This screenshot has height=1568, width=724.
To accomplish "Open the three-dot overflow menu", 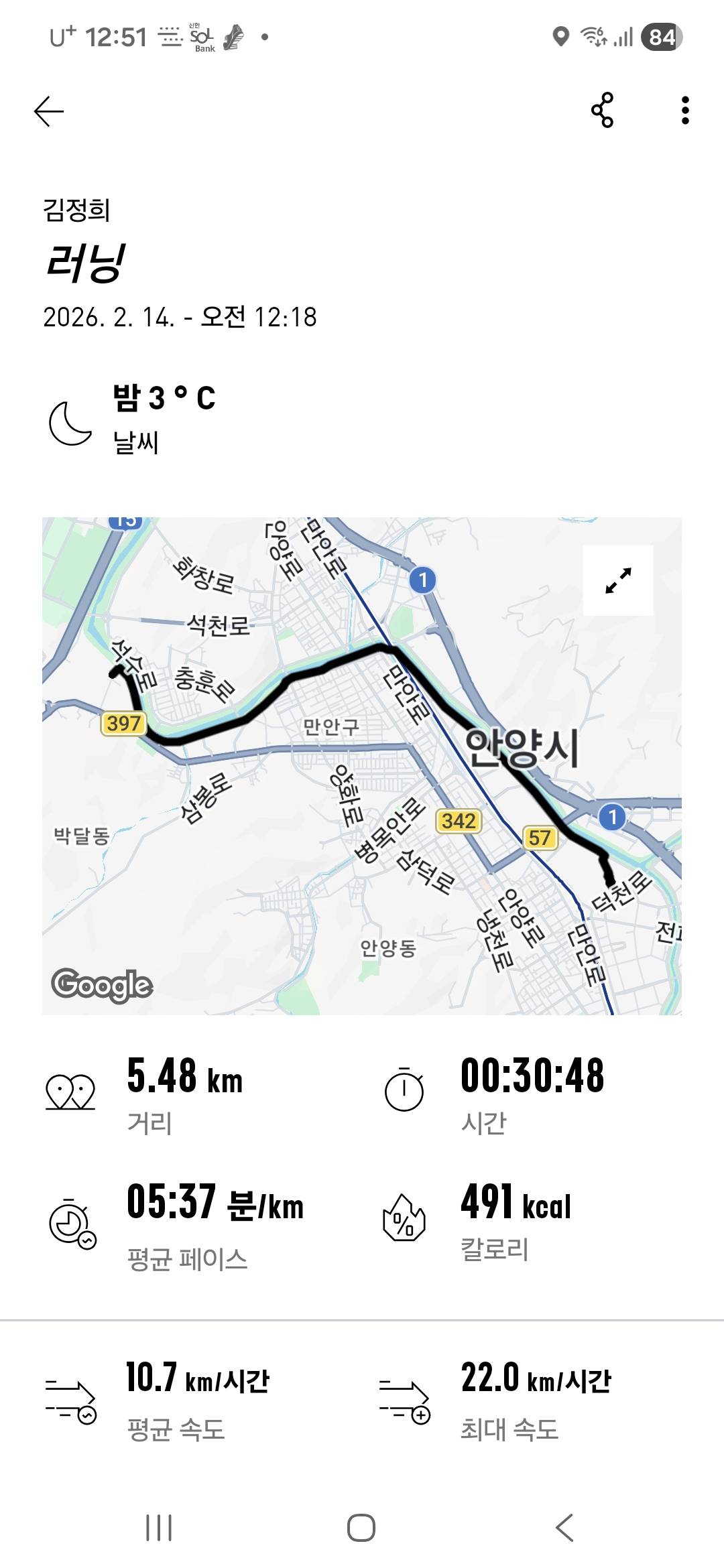I will click(x=682, y=109).
